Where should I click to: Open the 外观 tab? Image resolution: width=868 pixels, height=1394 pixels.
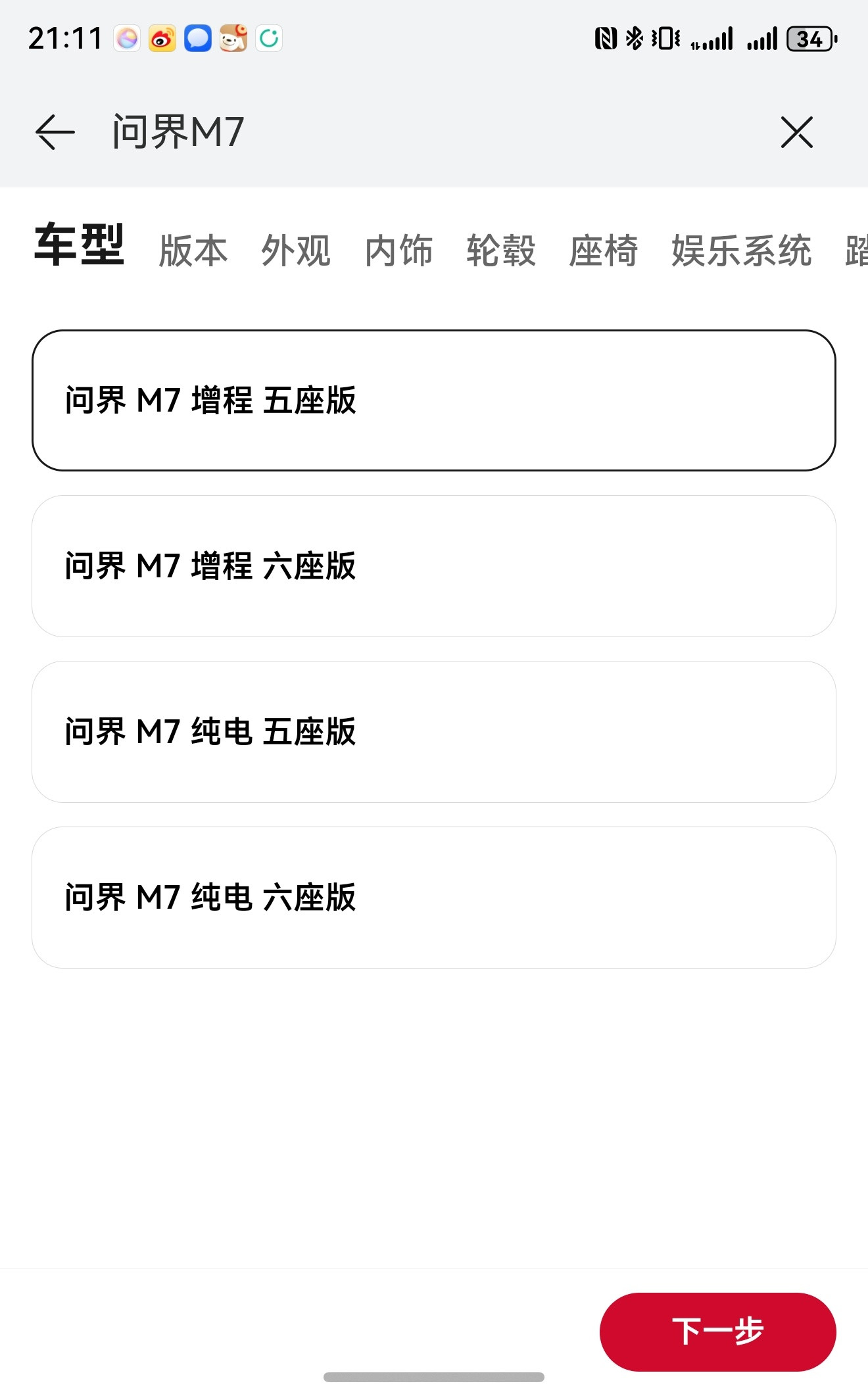[x=296, y=250]
